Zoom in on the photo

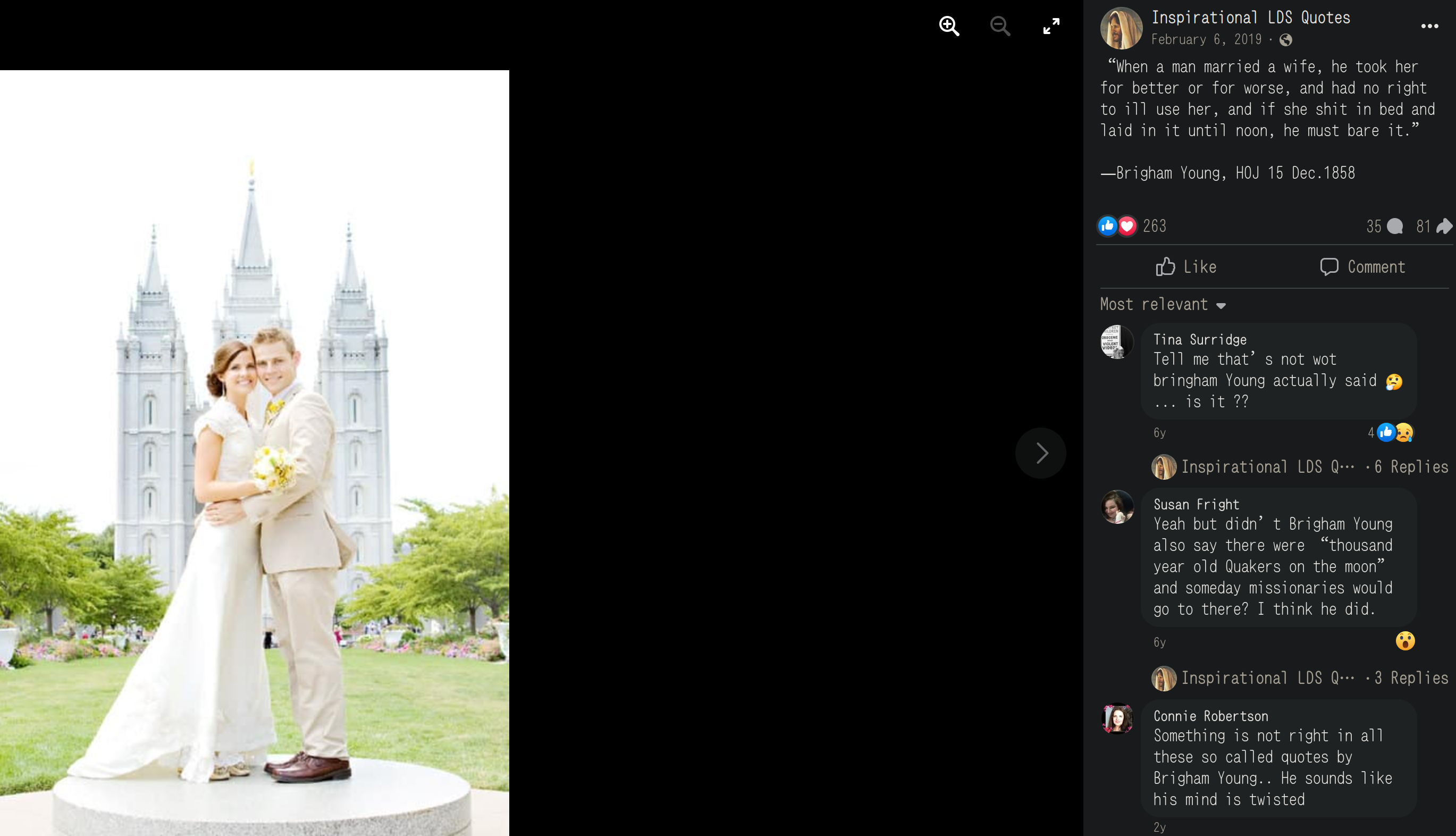click(x=949, y=26)
